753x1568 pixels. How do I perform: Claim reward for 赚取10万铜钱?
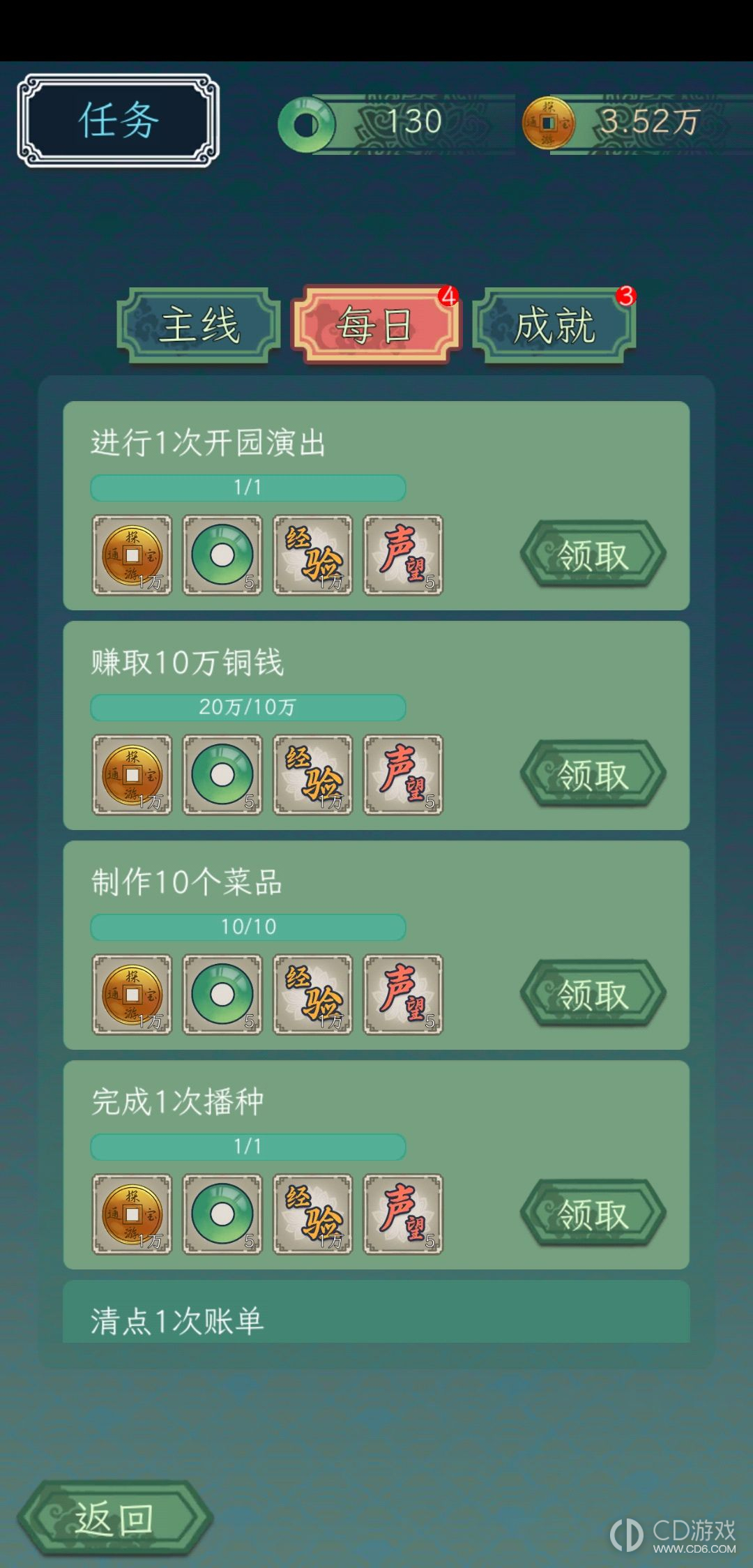(593, 774)
